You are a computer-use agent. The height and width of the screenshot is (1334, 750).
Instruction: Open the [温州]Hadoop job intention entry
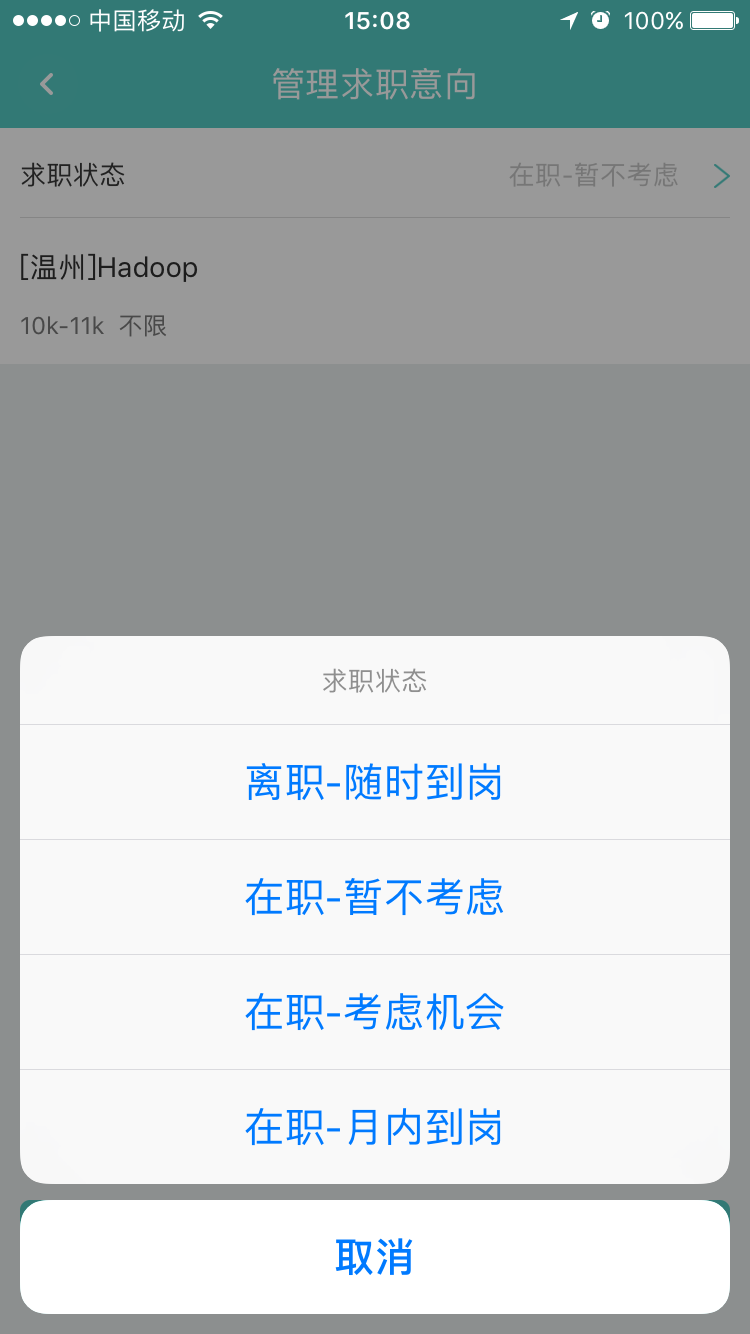coord(108,267)
